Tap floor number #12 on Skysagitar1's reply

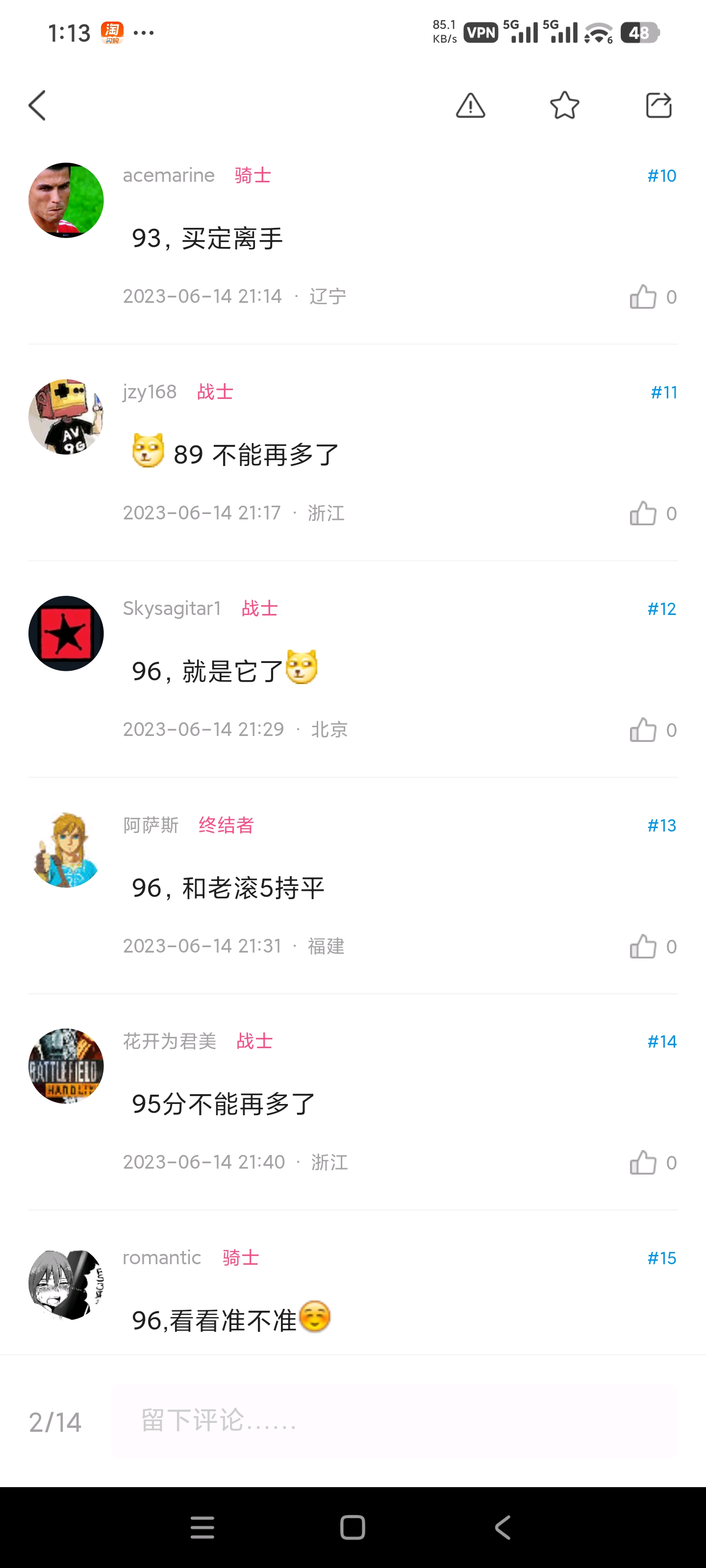[661, 609]
